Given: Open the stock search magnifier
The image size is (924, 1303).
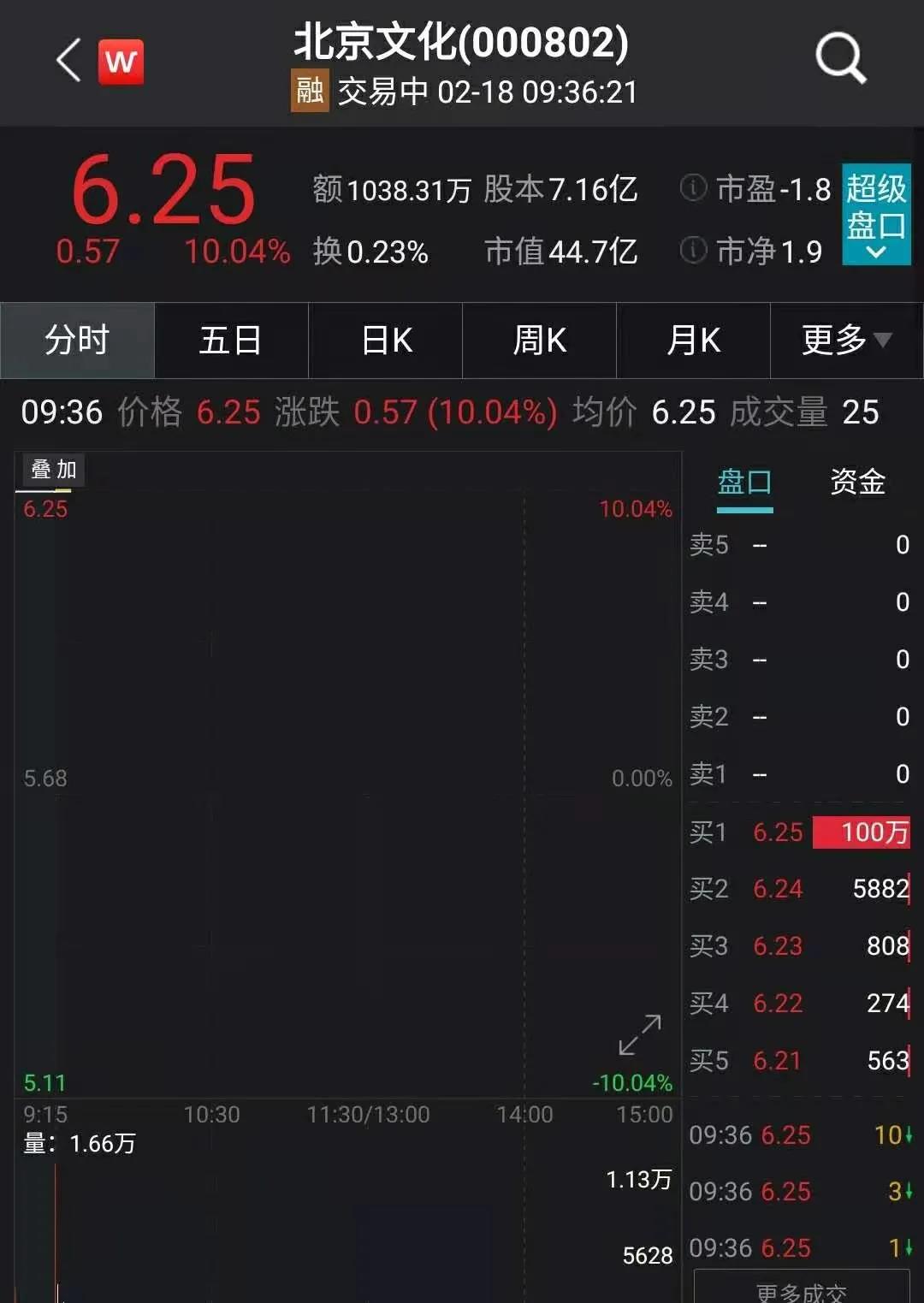Looking at the screenshot, I should pyautogui.click(x=840, y=59).
